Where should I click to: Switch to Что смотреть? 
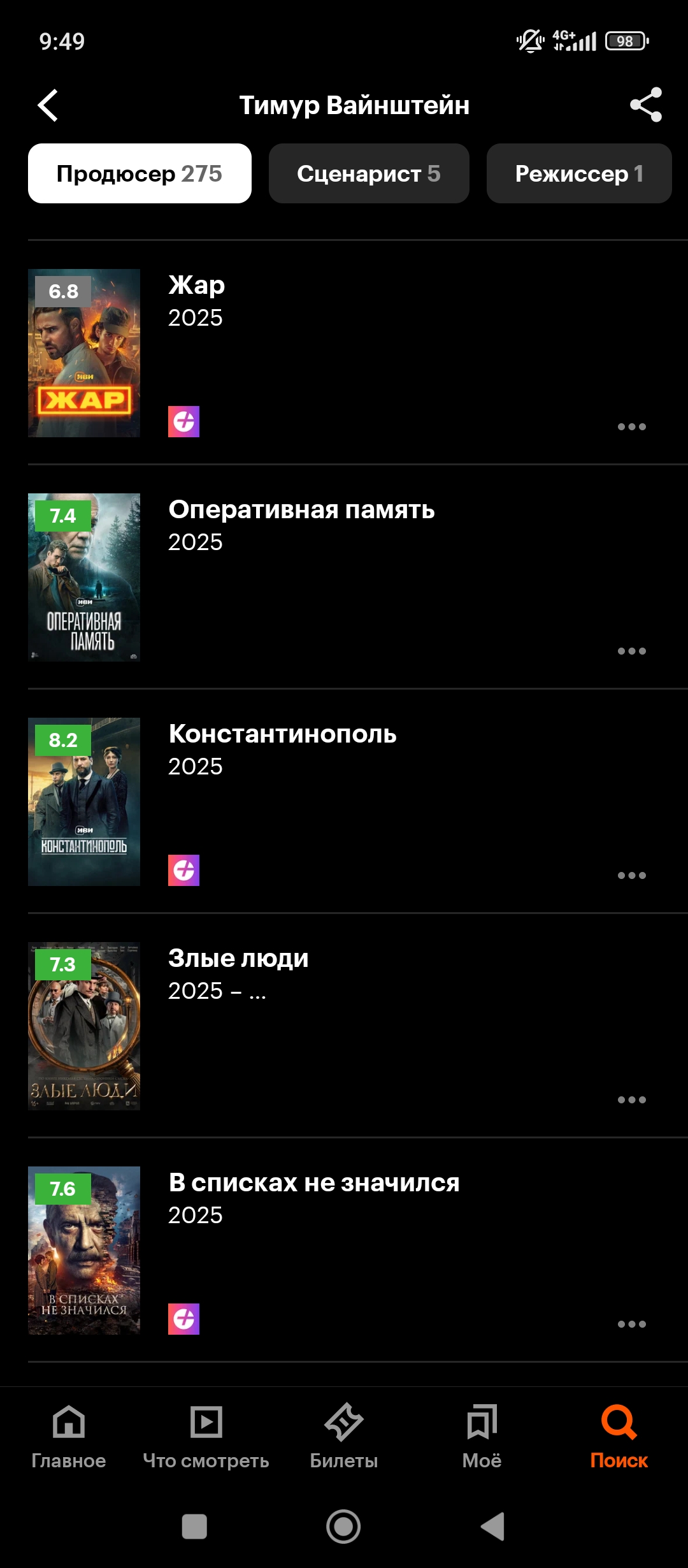[206, 1434]
